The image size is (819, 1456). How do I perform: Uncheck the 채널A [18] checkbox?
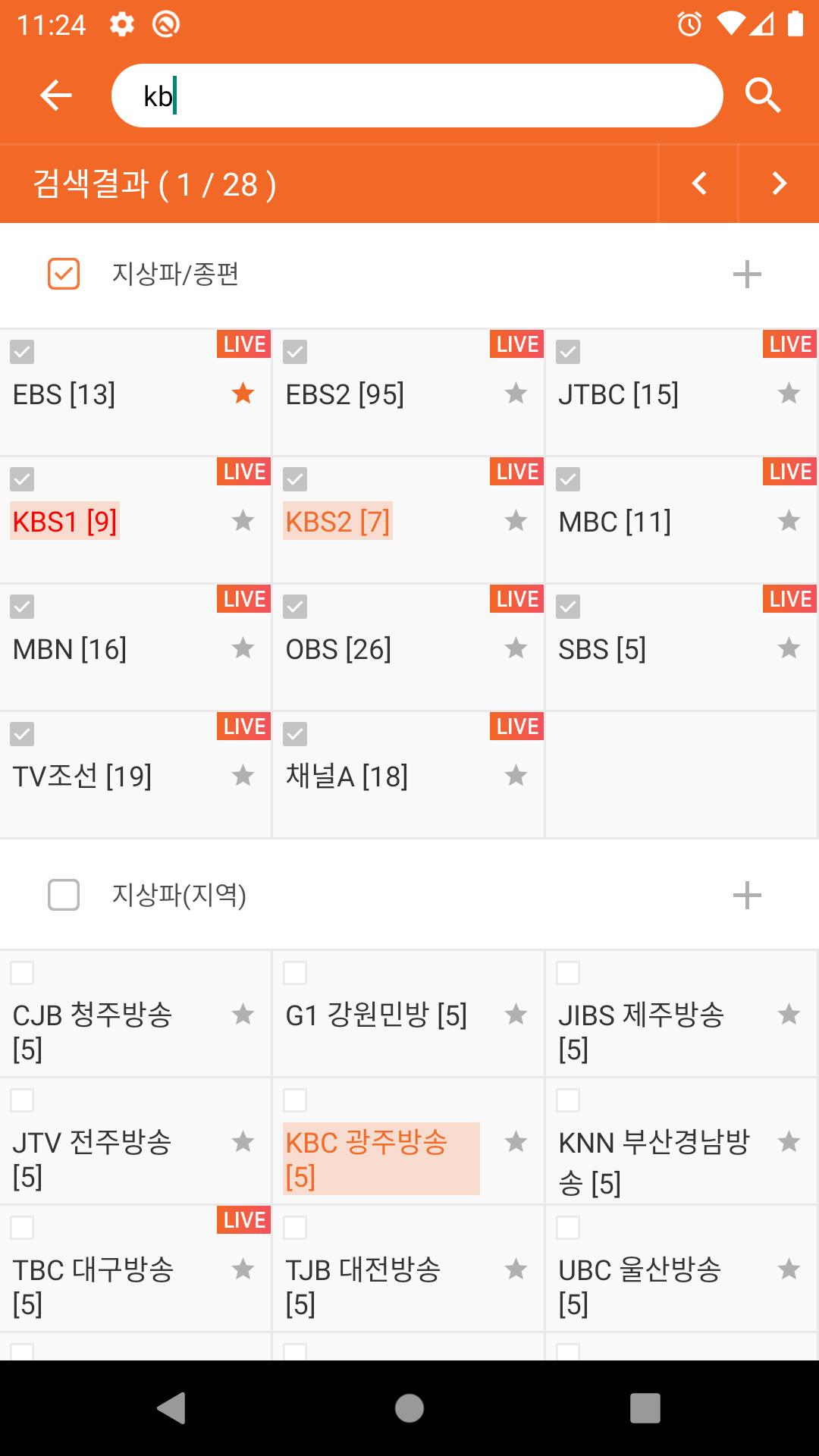point(295,734)
